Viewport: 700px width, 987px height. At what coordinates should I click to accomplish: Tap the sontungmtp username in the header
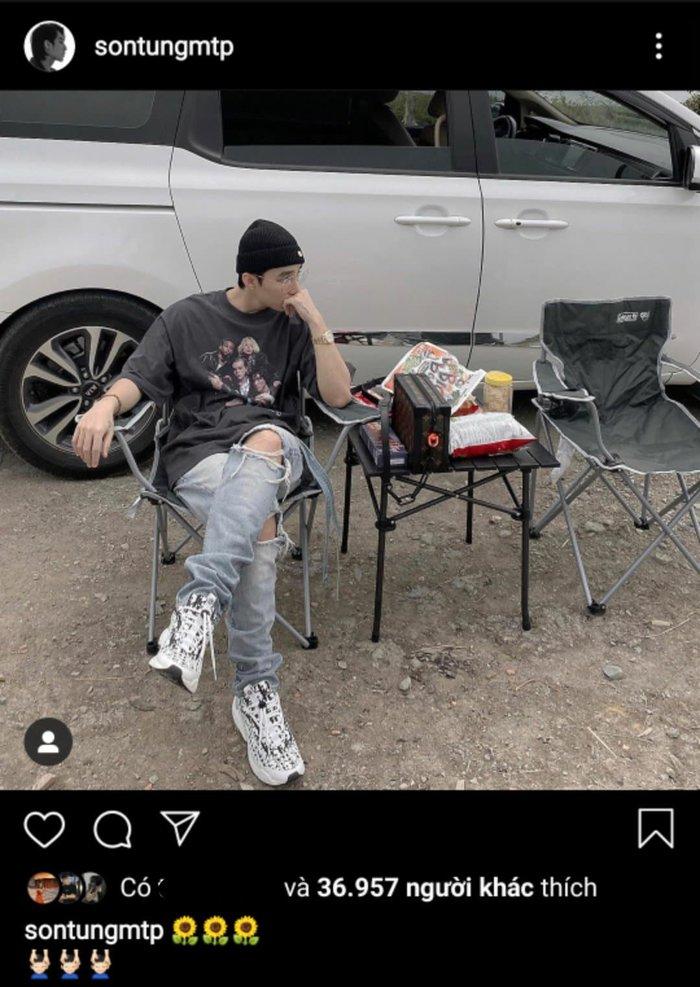coord(164,47)
